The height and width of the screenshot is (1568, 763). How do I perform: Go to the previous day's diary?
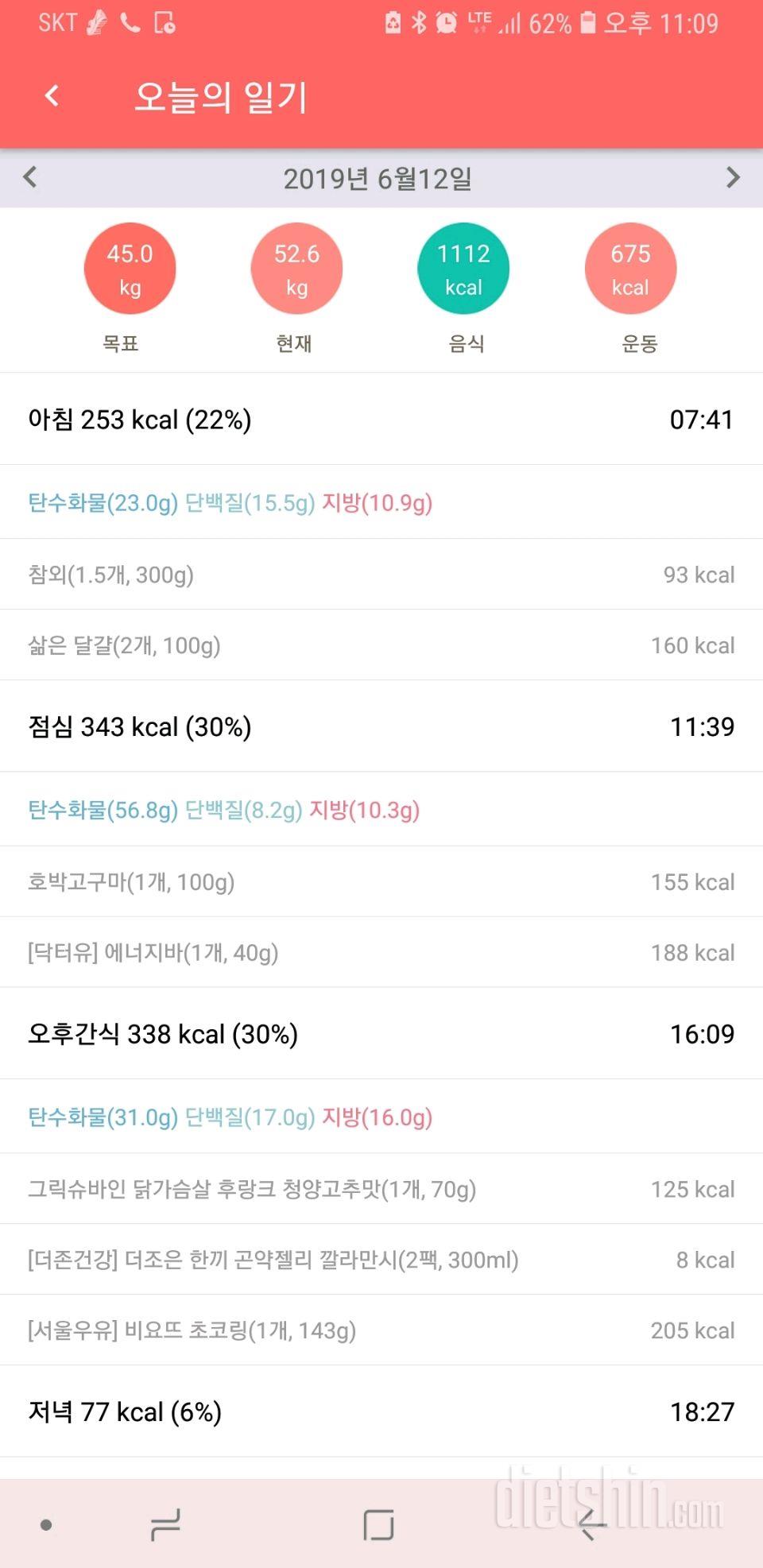pyautogui.click(x=30, y=176)
